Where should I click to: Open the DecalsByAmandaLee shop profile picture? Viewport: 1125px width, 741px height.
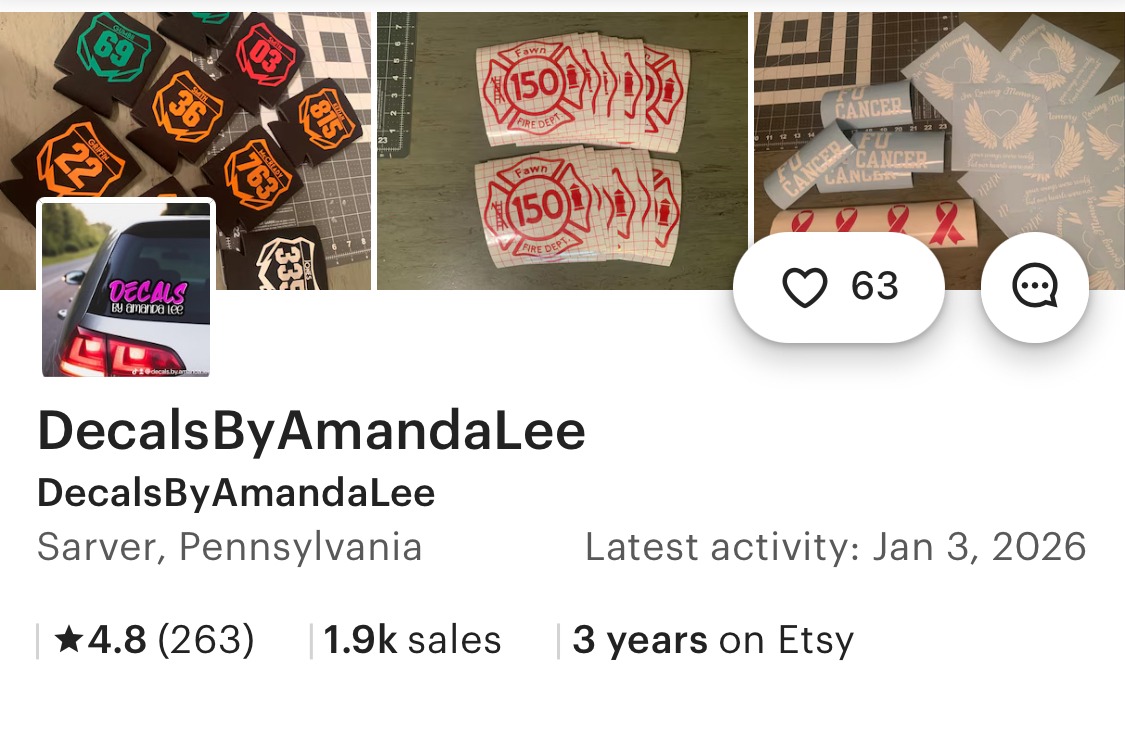point(127,289)
